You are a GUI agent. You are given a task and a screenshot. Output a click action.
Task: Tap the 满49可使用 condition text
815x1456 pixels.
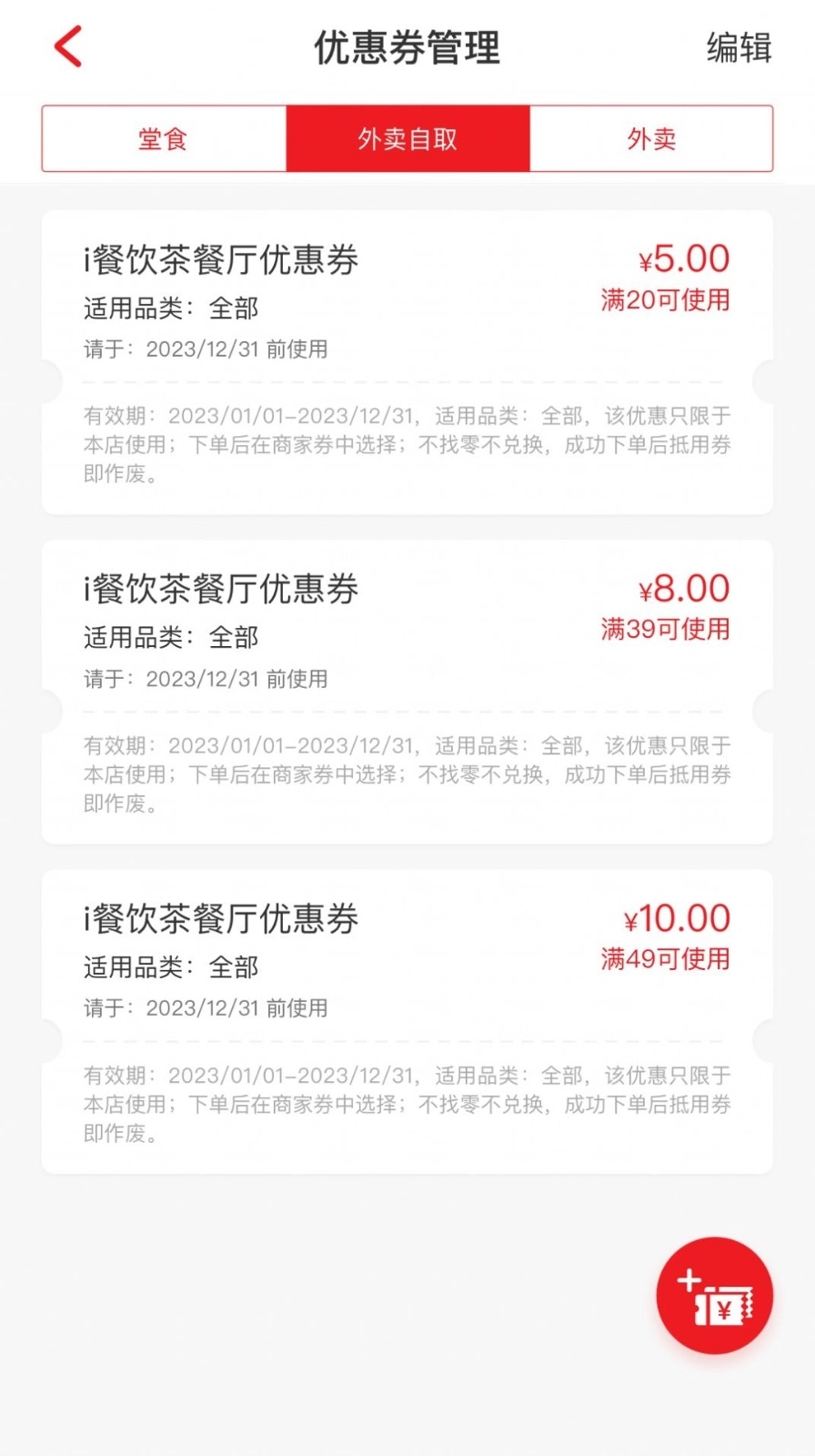coord(666,958)
